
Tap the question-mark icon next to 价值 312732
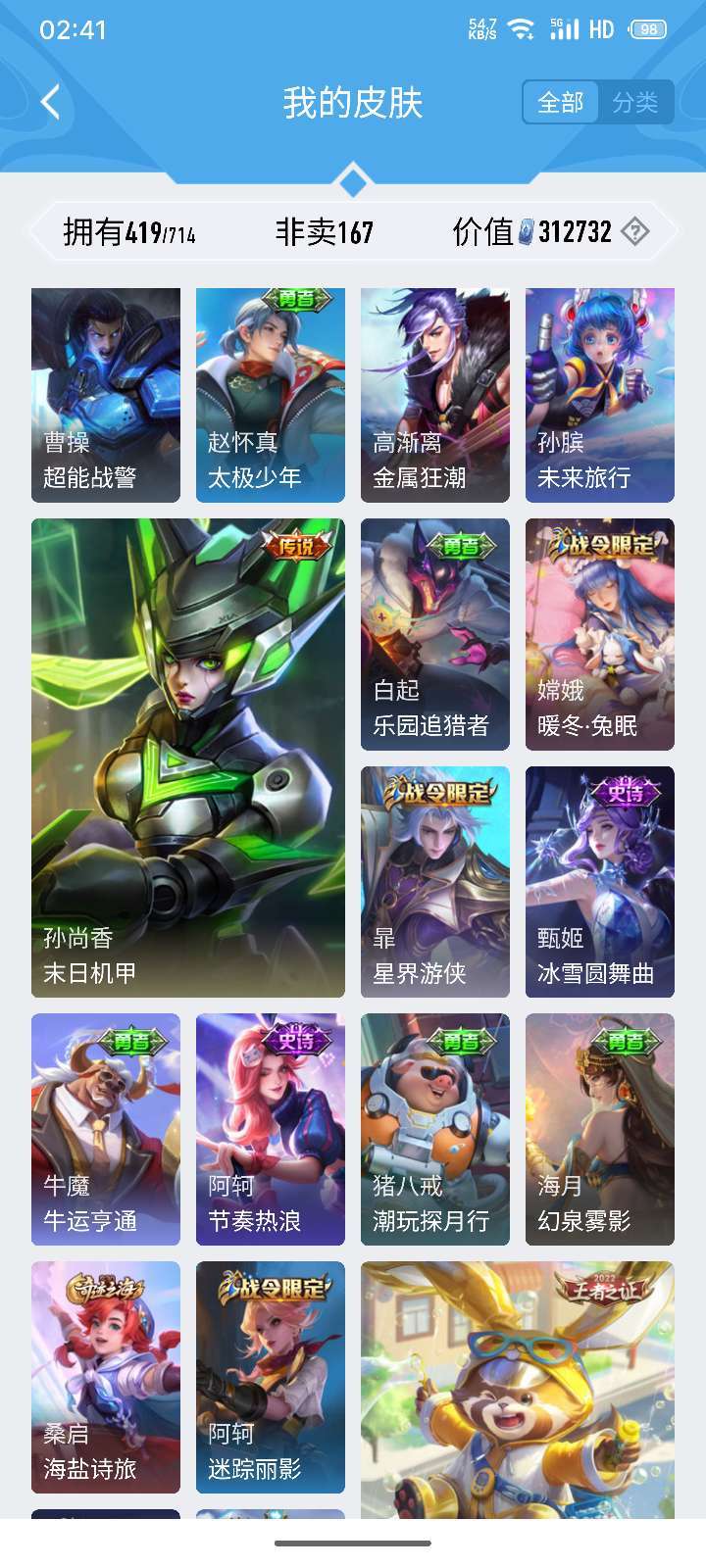tap(635, 232)
